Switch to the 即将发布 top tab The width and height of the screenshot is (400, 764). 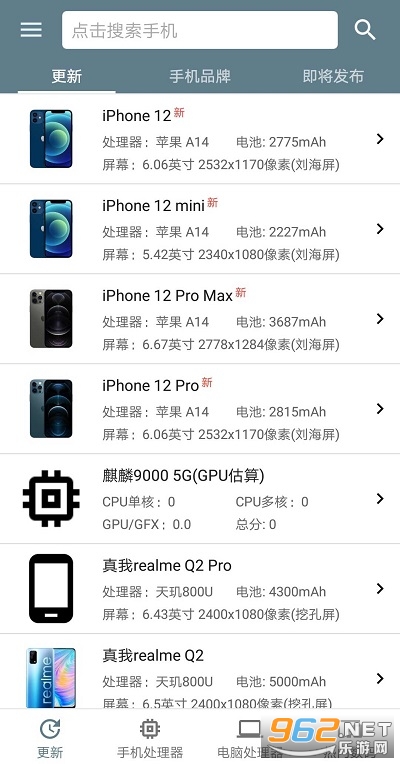click(x=333, y=76)
